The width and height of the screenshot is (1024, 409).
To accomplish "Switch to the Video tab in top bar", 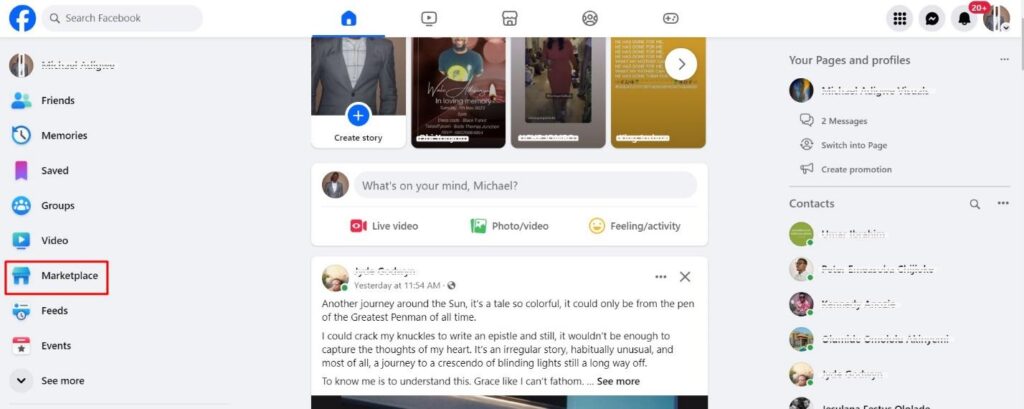I will pyautogui.click(x=428, y=18).
